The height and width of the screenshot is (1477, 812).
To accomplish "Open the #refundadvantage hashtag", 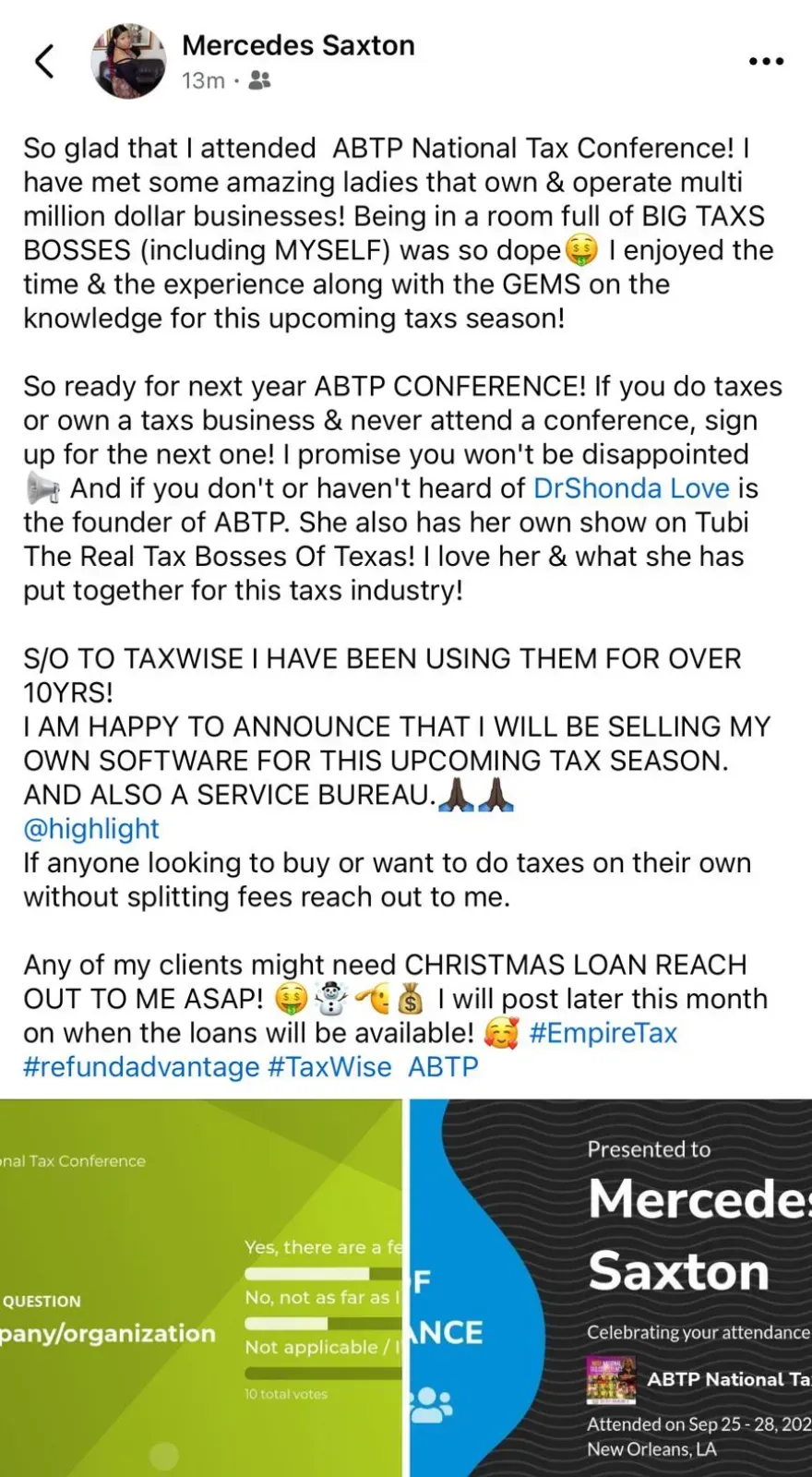I will pyautogui.click(x=141, y=1067).
